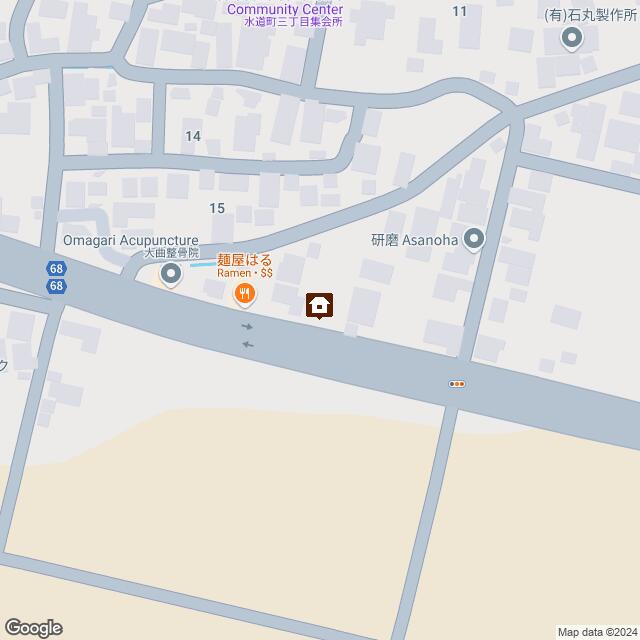Viewport: 640px width, 640px height.
Task: Open the Community Center place label
Action: (285, 10)
